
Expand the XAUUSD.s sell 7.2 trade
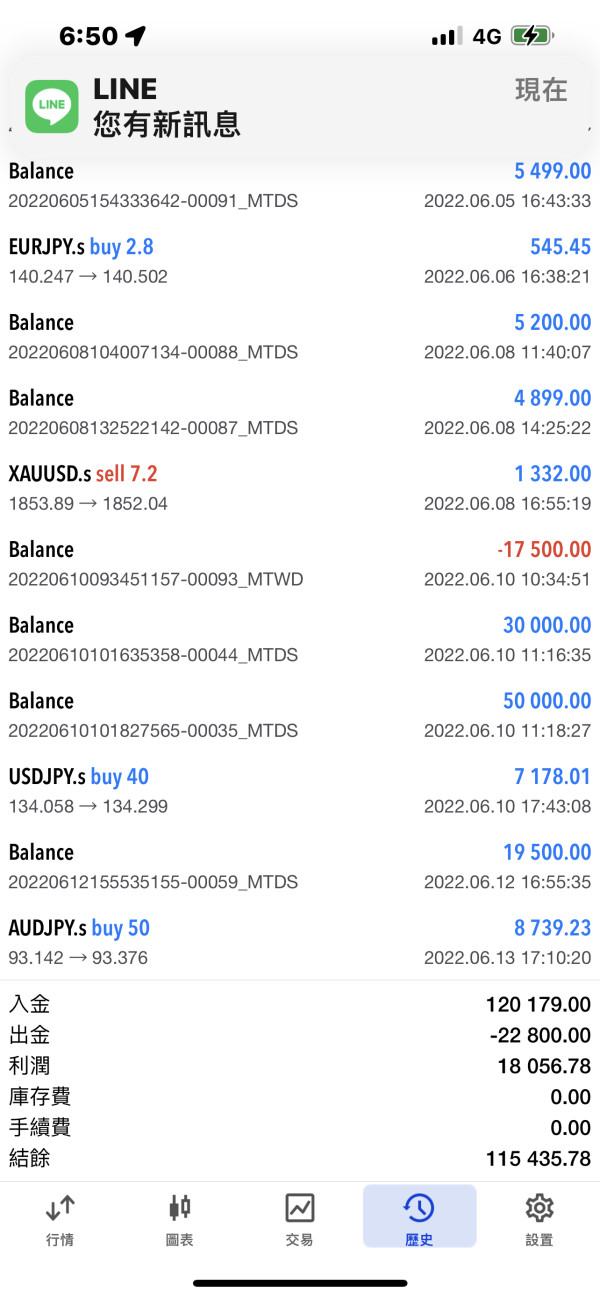(x=300, y=488)
